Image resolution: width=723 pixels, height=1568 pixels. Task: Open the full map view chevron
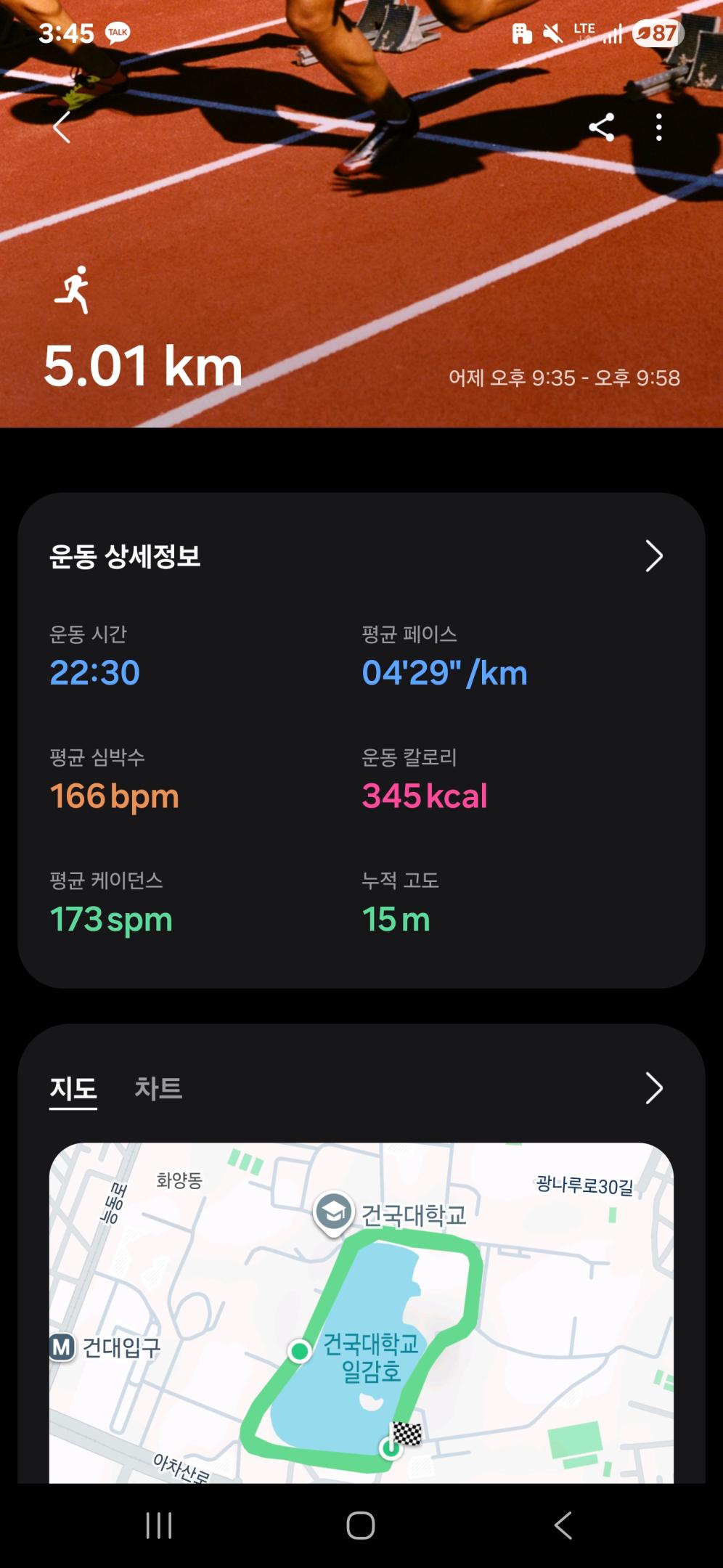[x=654, y=1089]
